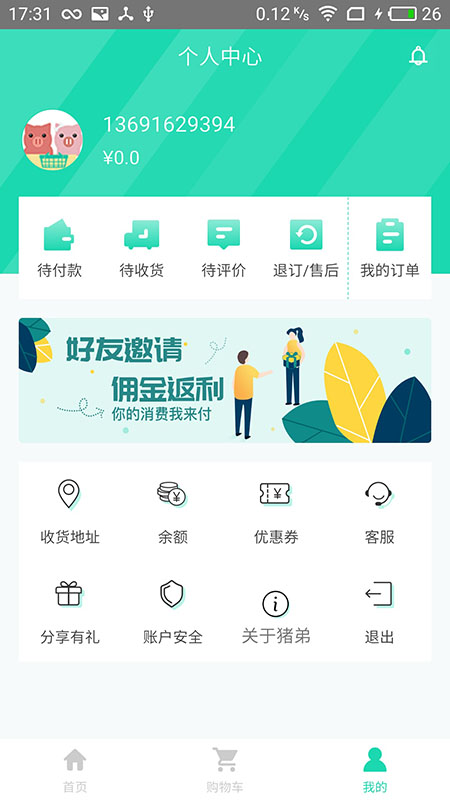
Task: View 关于猪弟 about page
Action: [x=276, y=617]
